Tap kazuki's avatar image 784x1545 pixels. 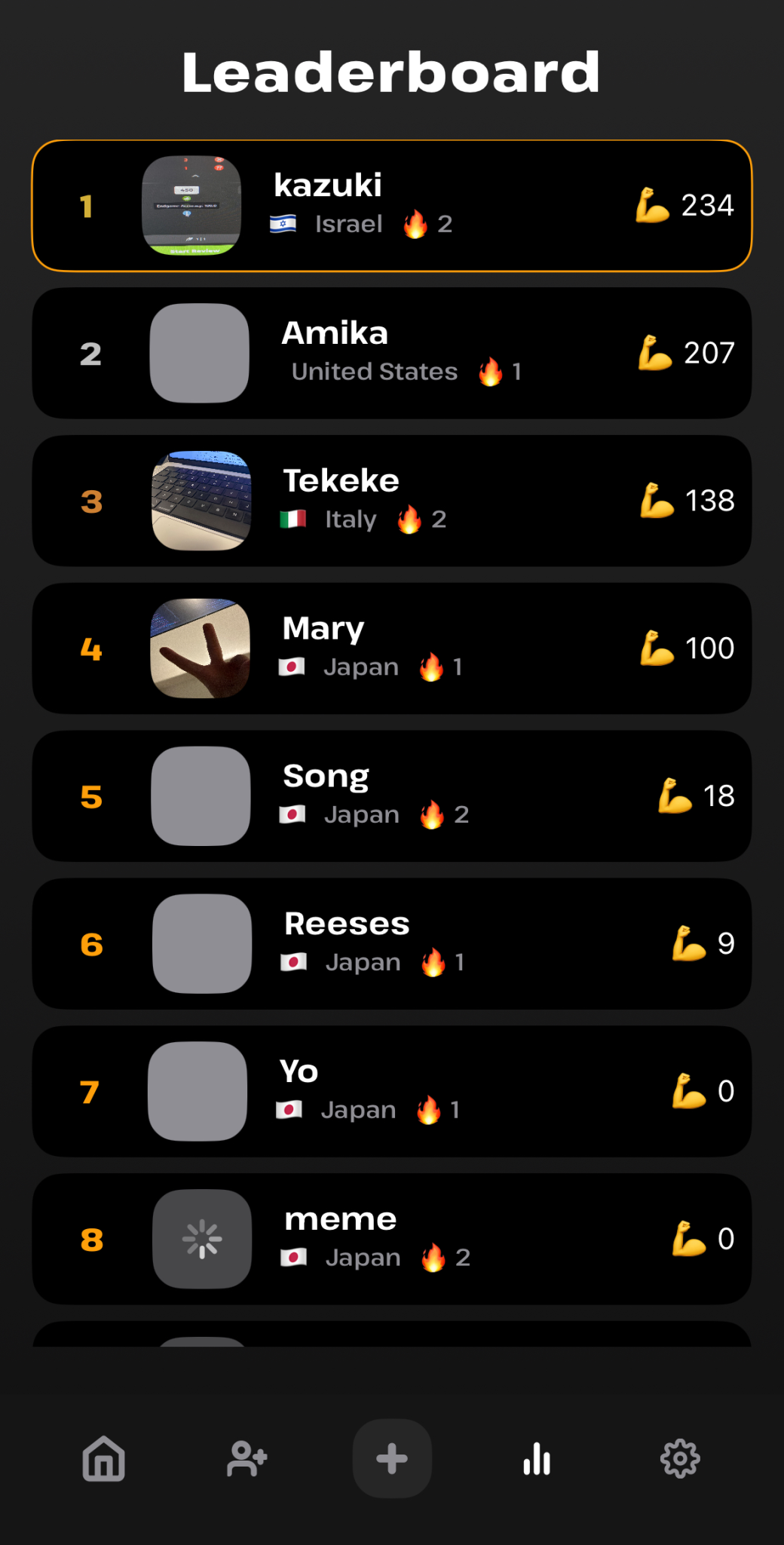pyautogui.click(x=191, y=204)
